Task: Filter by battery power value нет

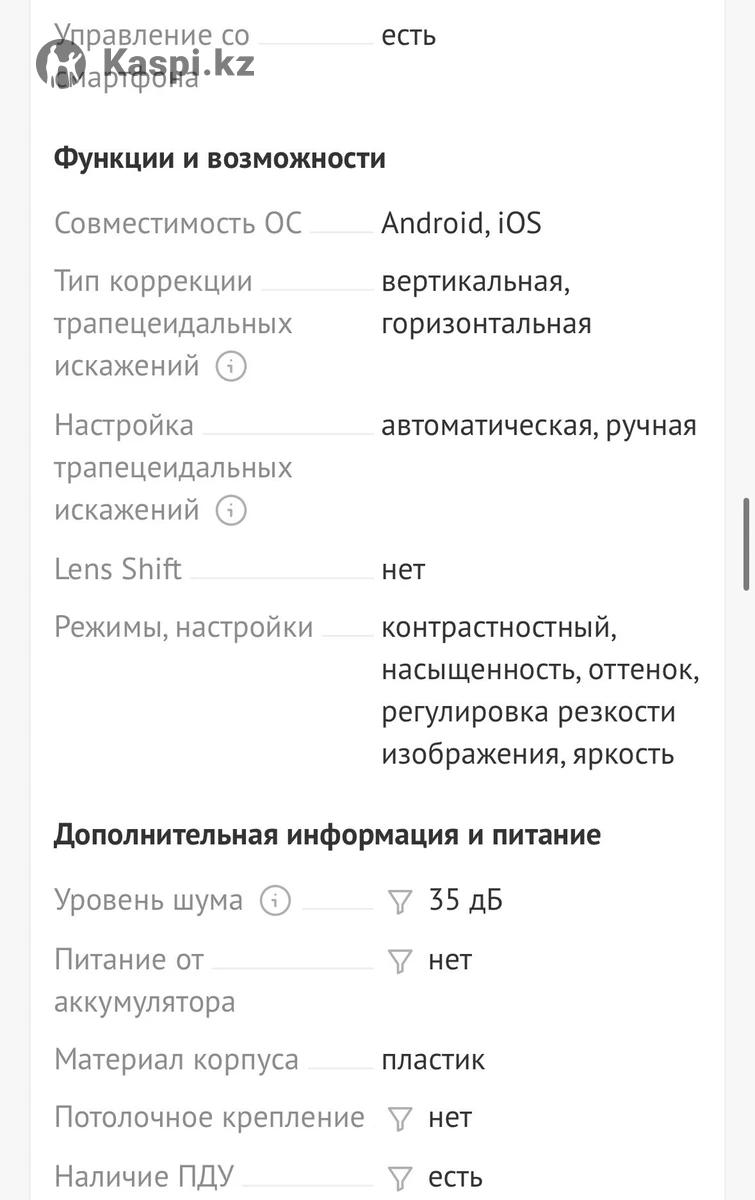Action: (x=400, y=962)
